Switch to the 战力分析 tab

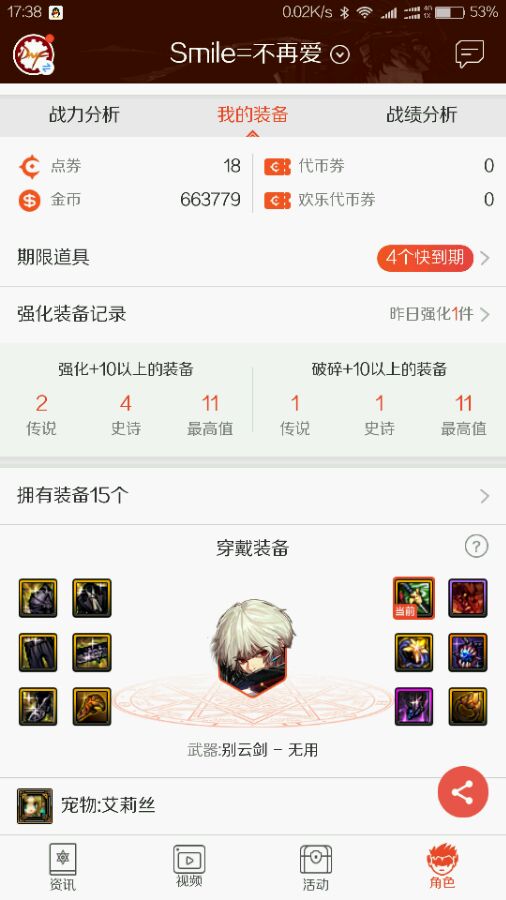point(84,115)
